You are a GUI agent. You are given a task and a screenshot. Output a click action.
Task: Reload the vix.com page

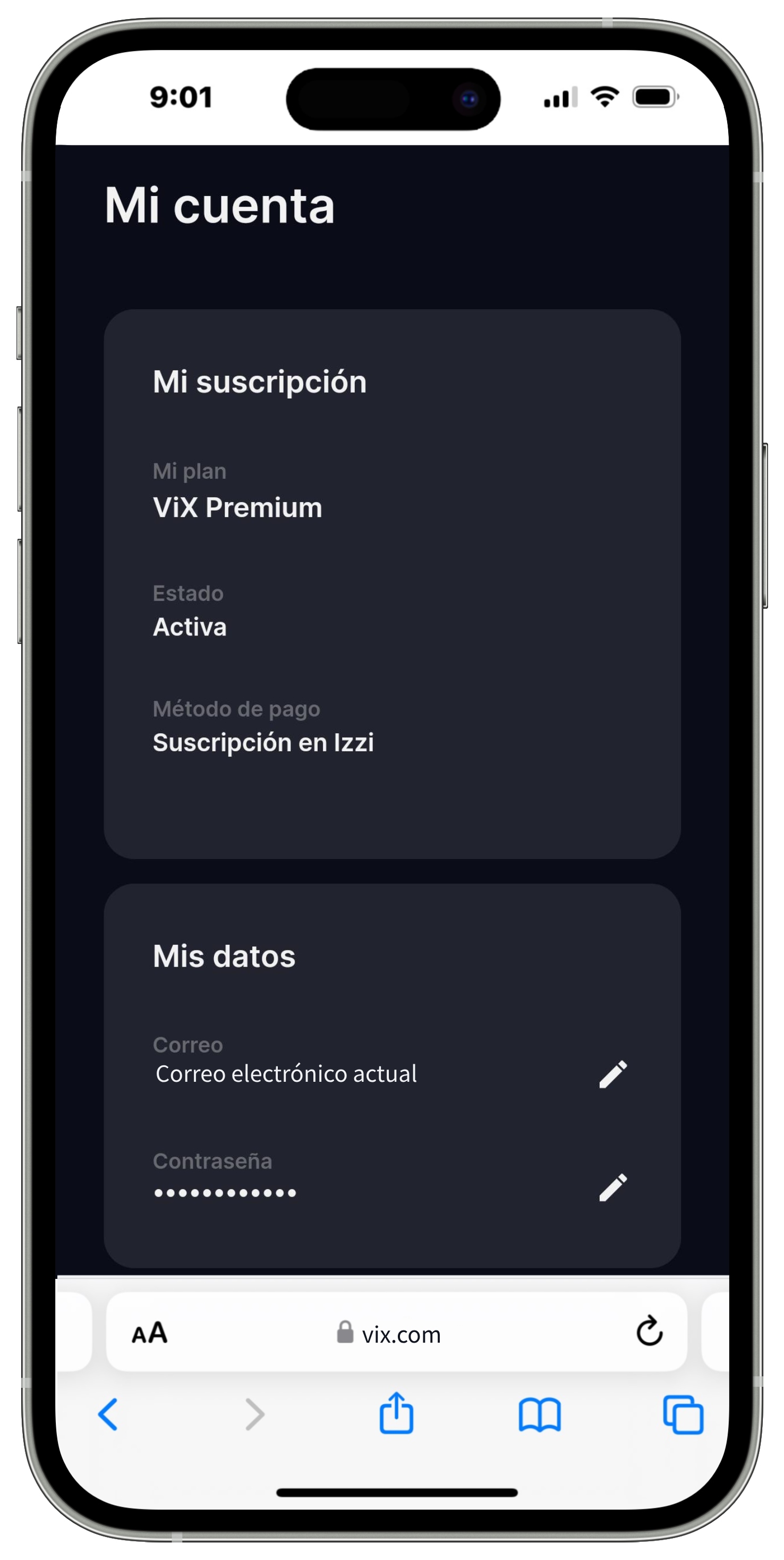tap(650, 1333)
